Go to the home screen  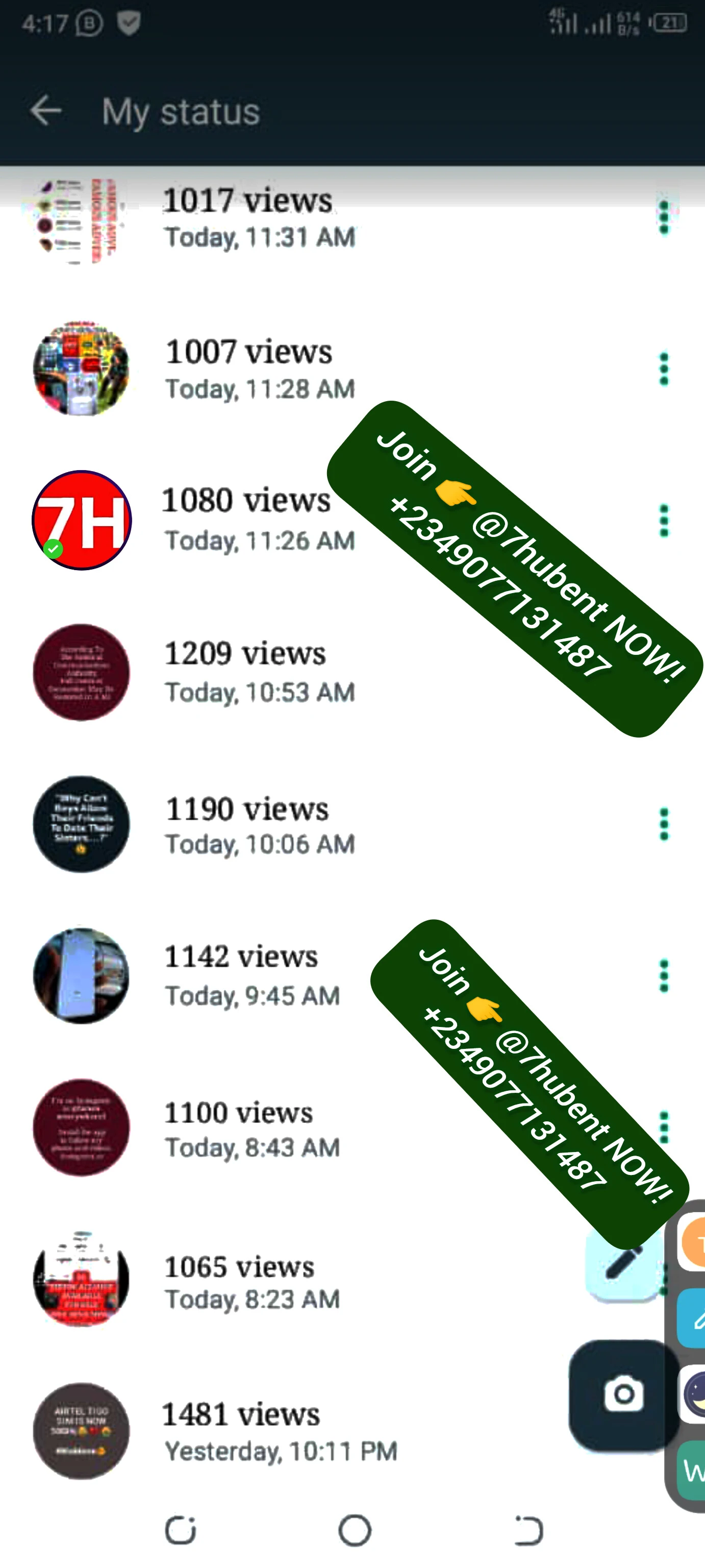(354, 1530)
